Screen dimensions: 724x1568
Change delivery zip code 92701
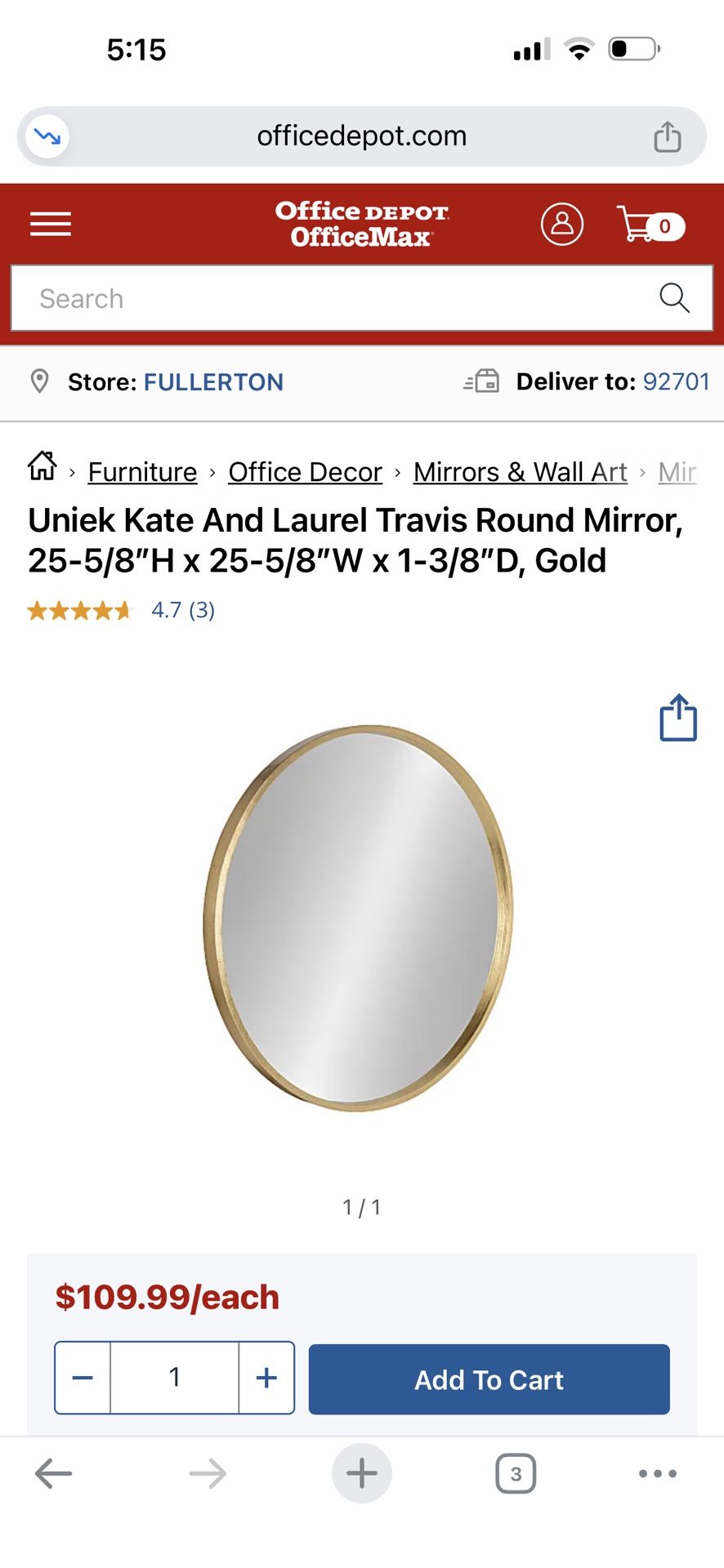676,382
